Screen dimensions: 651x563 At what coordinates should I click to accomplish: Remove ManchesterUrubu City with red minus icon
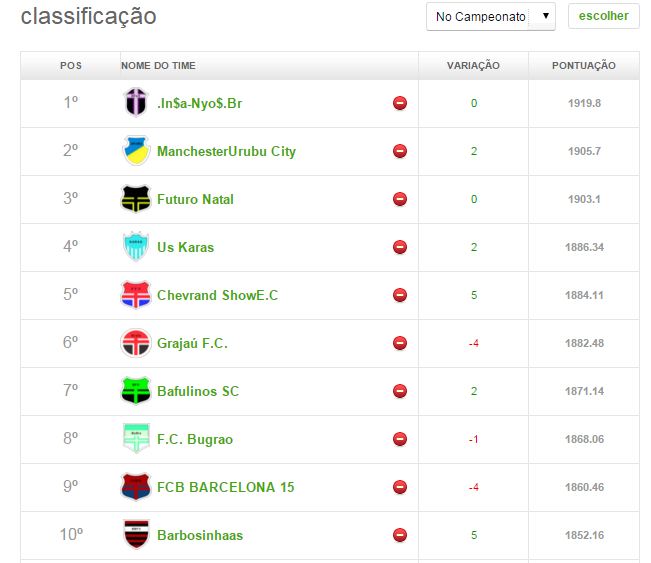pos(400,151)
